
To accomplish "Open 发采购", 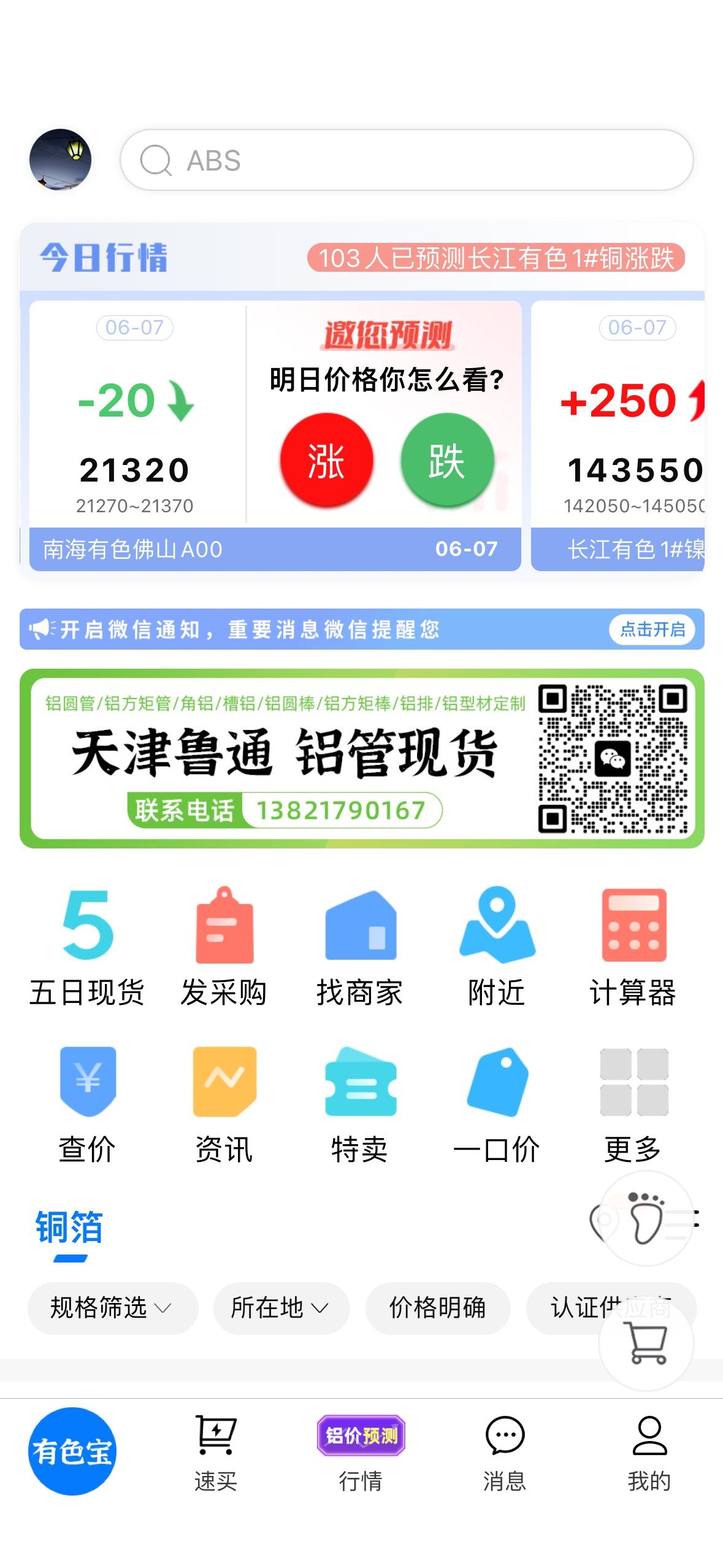I will pyautogui.click(x=224, y=946).
